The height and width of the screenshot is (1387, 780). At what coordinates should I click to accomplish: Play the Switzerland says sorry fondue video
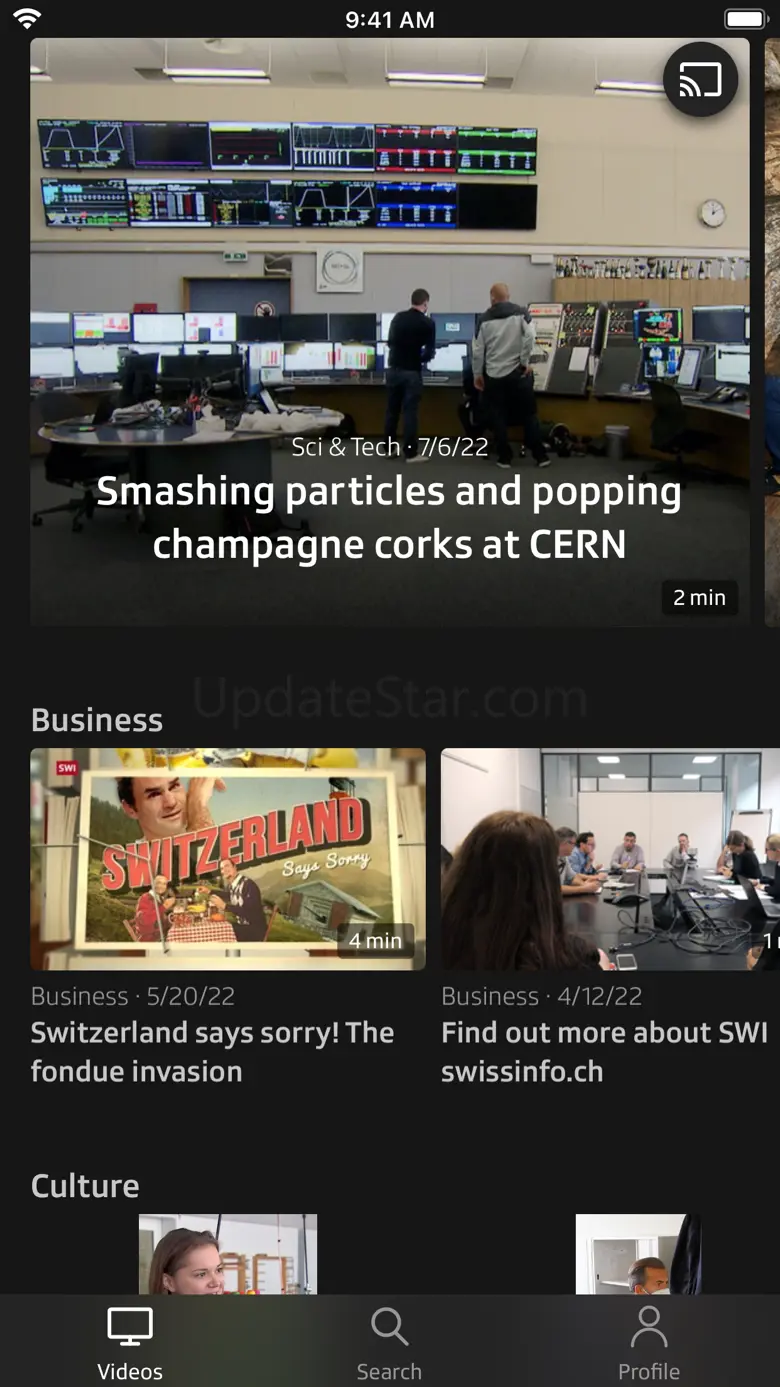click(228, 859)
